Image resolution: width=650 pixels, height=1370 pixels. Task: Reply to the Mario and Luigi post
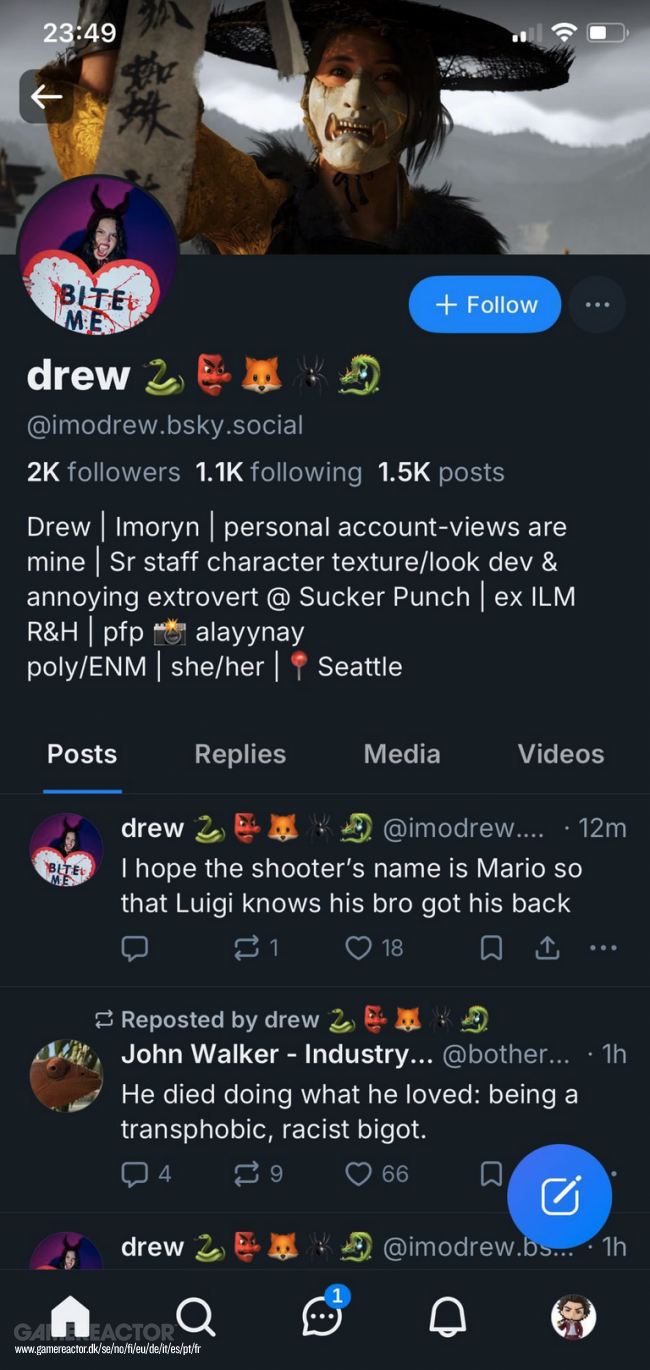point(135,948)
